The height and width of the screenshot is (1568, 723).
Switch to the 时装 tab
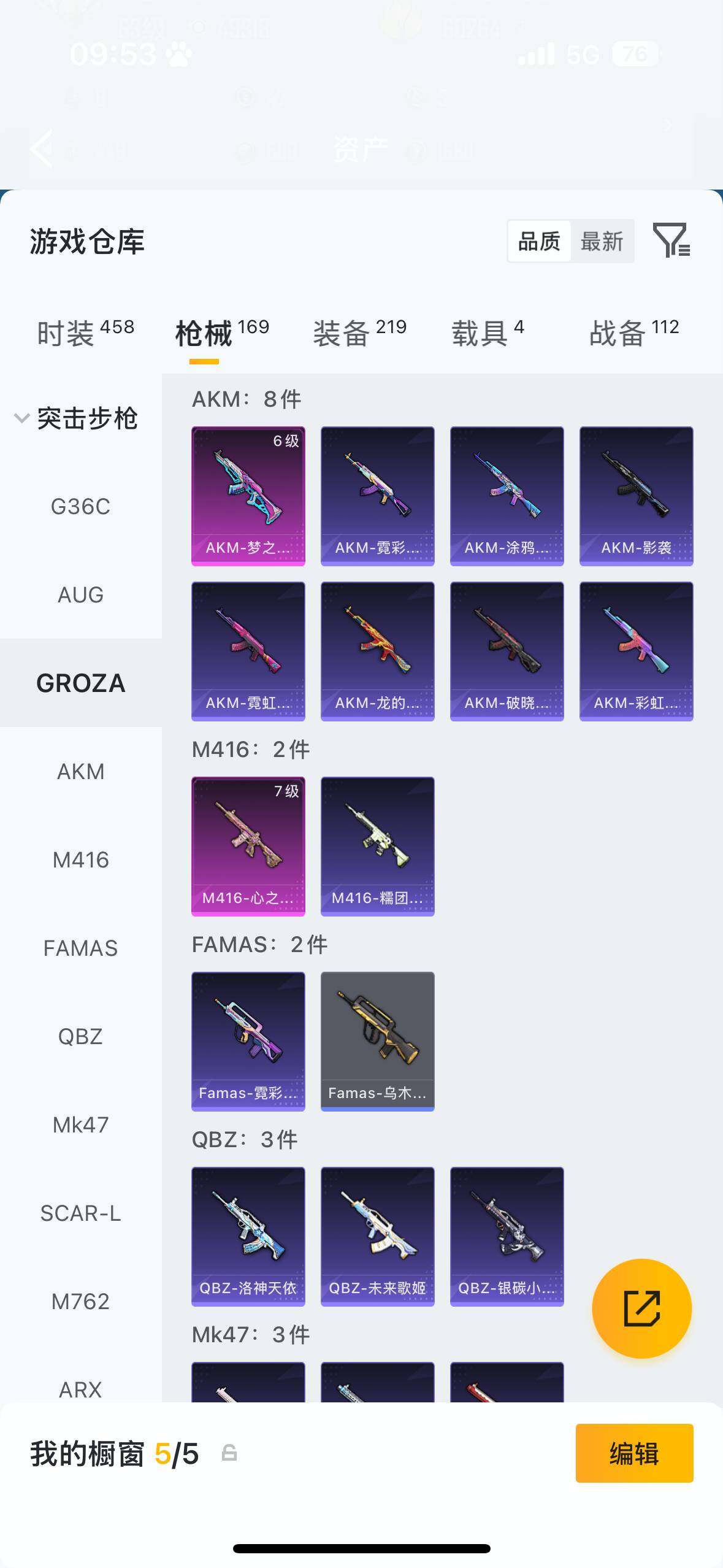[85, 333]
